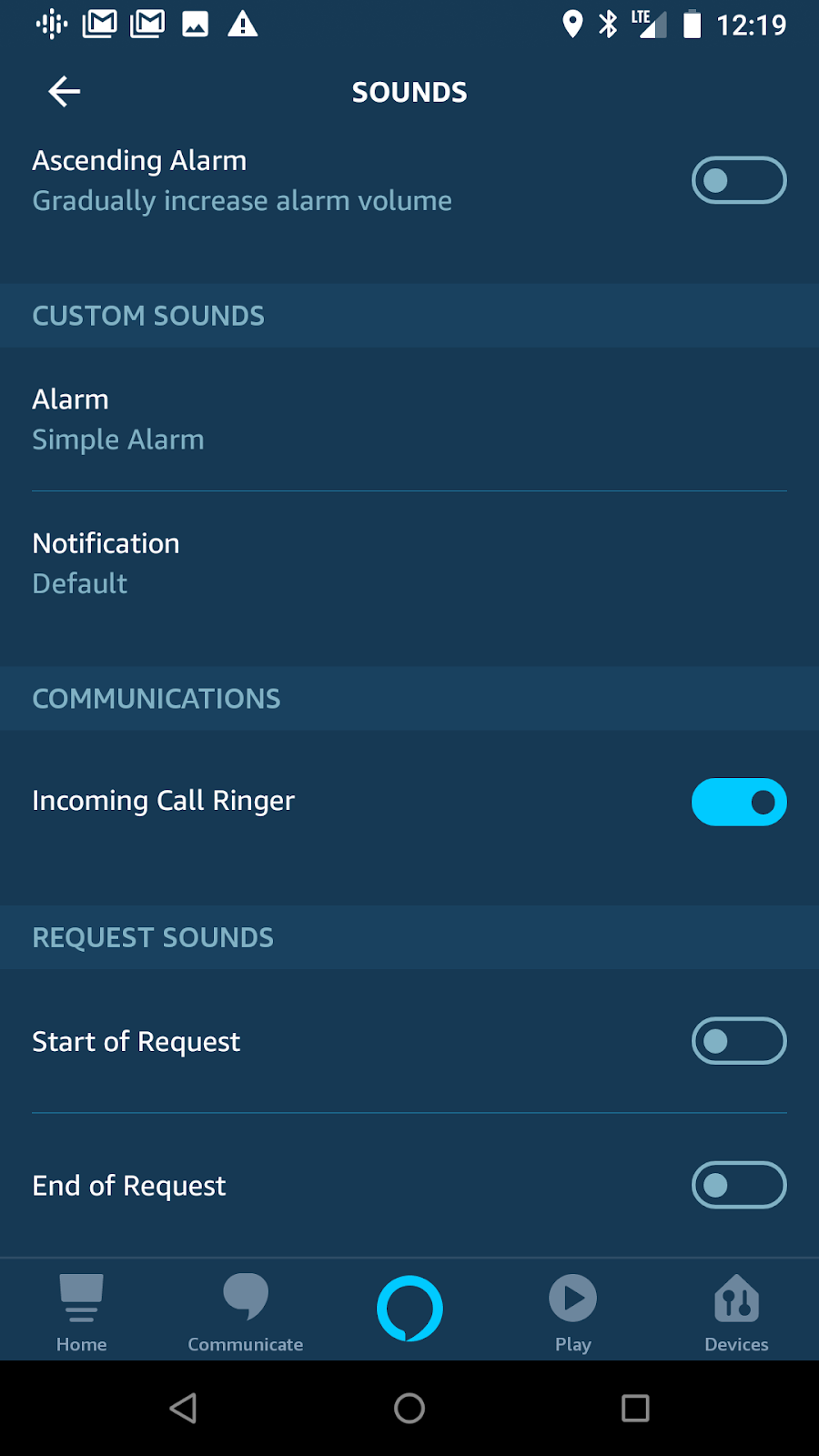This screenshot has width=819, height=1456.
Task: Enable the Start of Request sound
Action: 738,1041
